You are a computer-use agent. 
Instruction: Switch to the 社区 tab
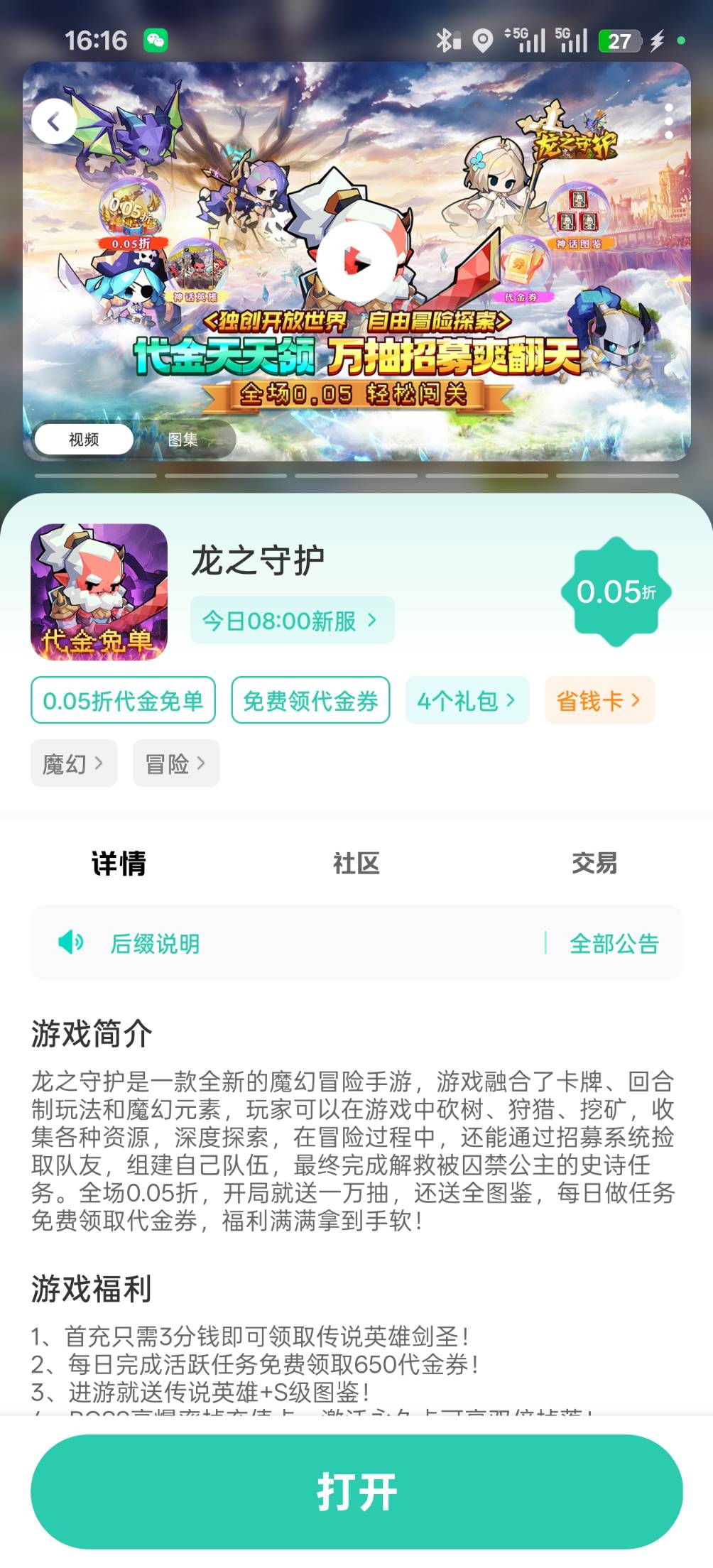356,863
